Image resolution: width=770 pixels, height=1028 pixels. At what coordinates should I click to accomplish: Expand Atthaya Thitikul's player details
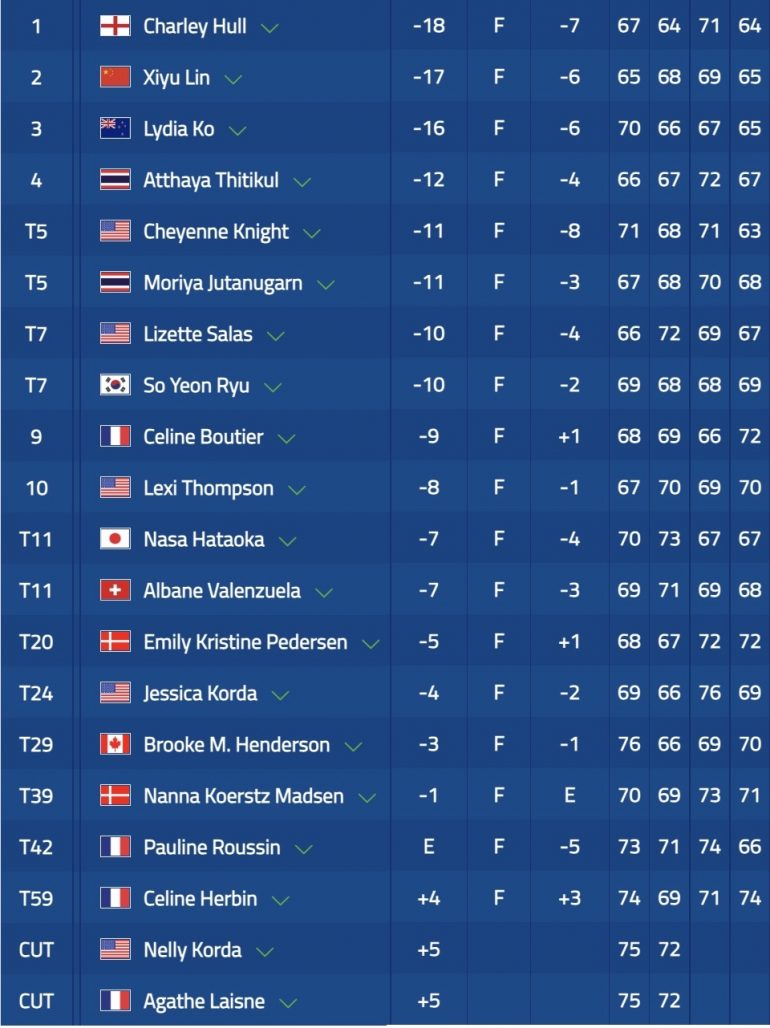click(302, 182)
